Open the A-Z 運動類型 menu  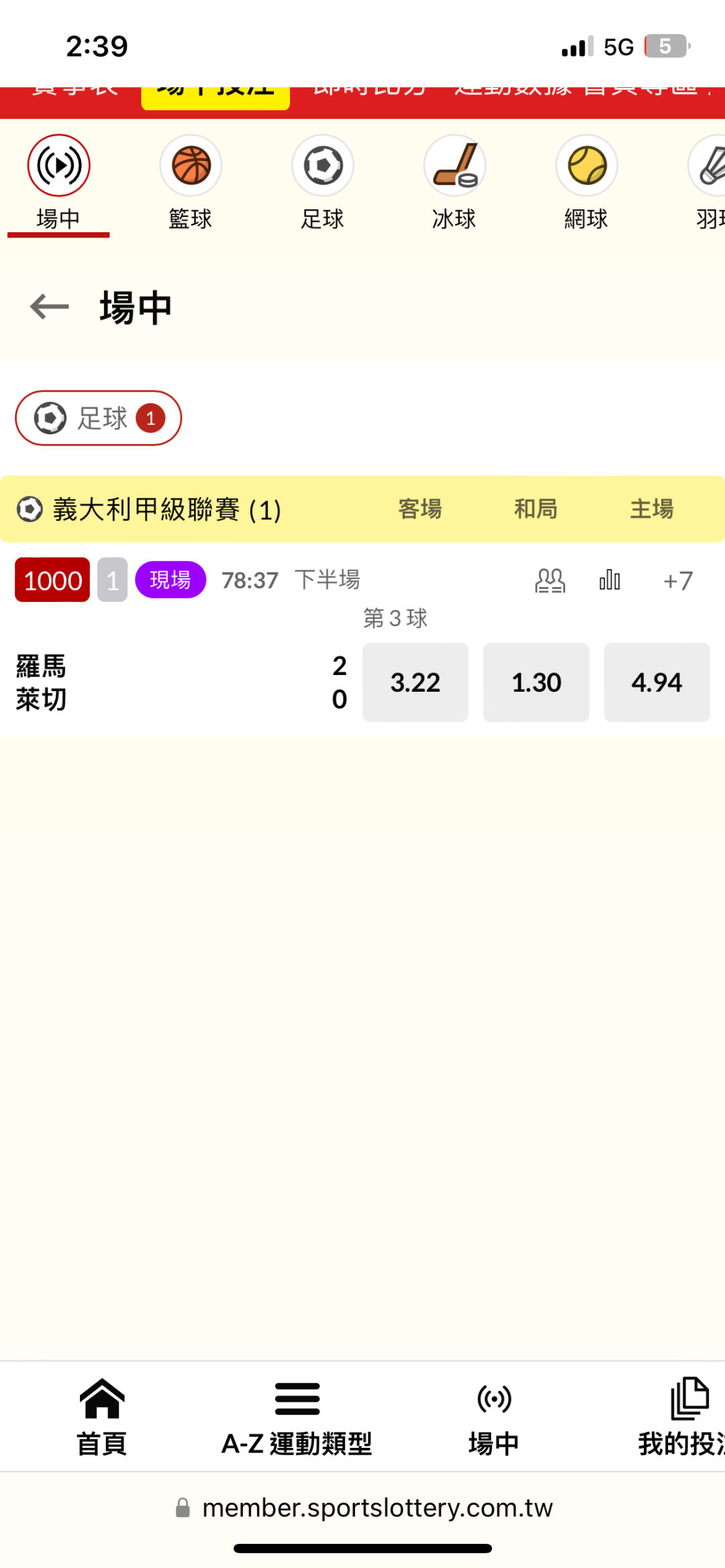297,1417
